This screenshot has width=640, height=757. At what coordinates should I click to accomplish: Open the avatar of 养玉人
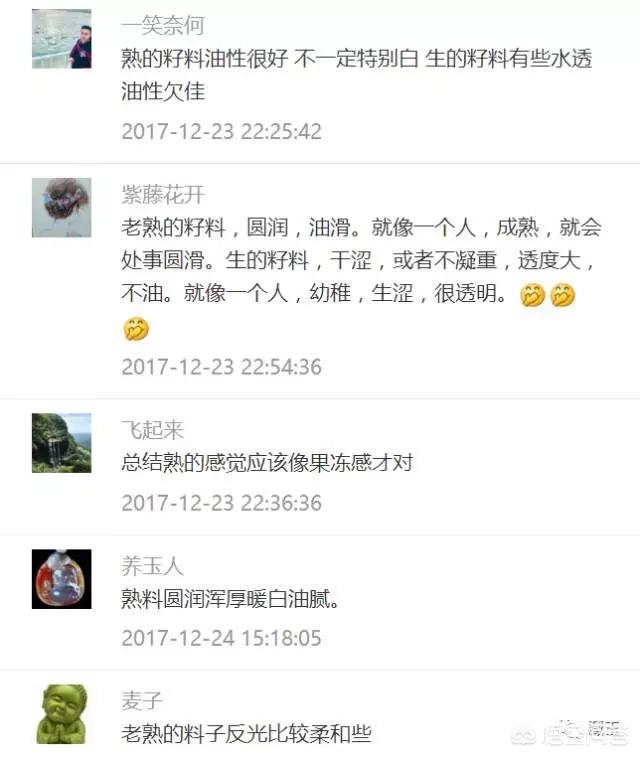[61, 579]
